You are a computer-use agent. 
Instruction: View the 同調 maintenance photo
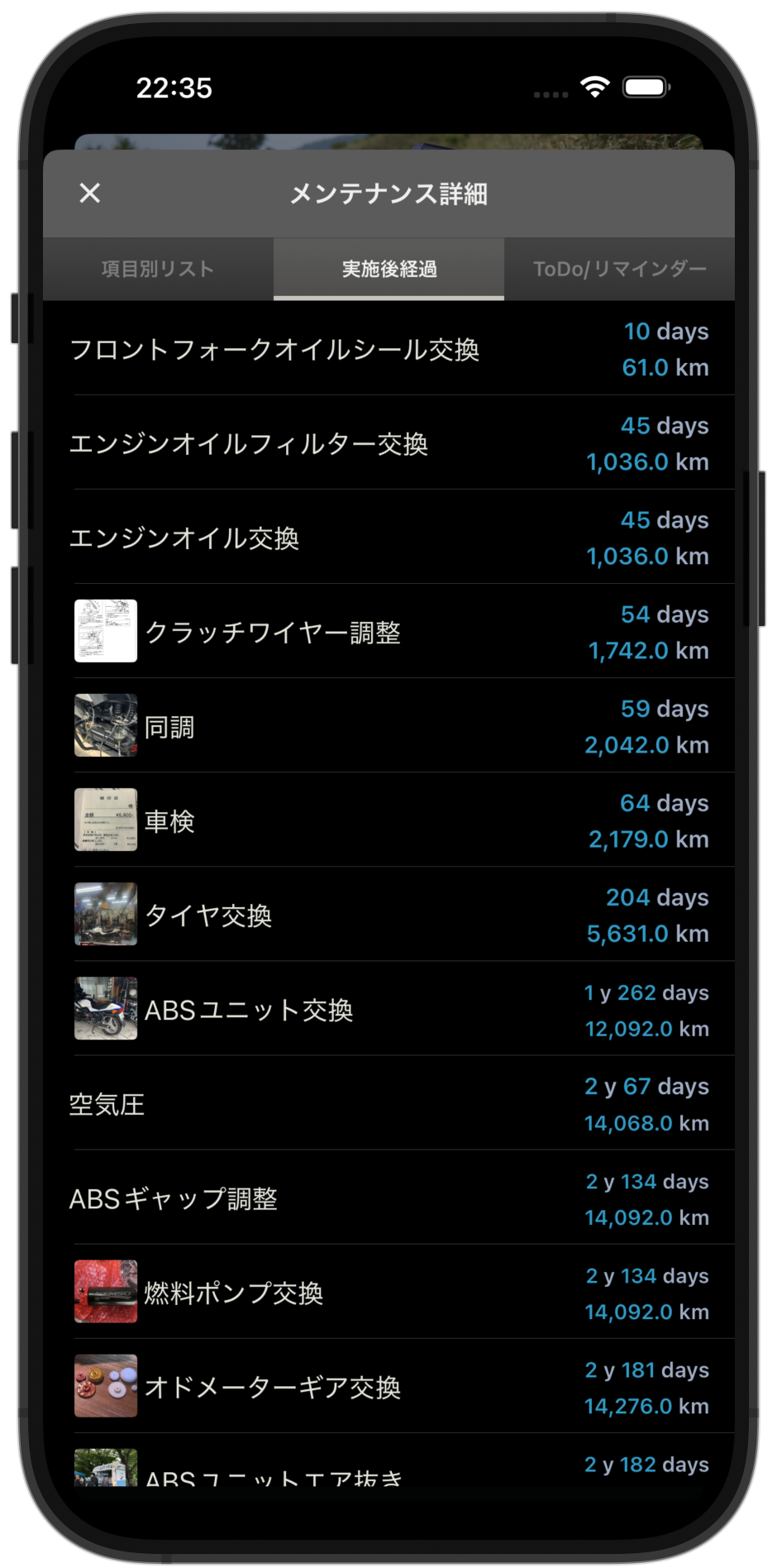coord(105,725)
